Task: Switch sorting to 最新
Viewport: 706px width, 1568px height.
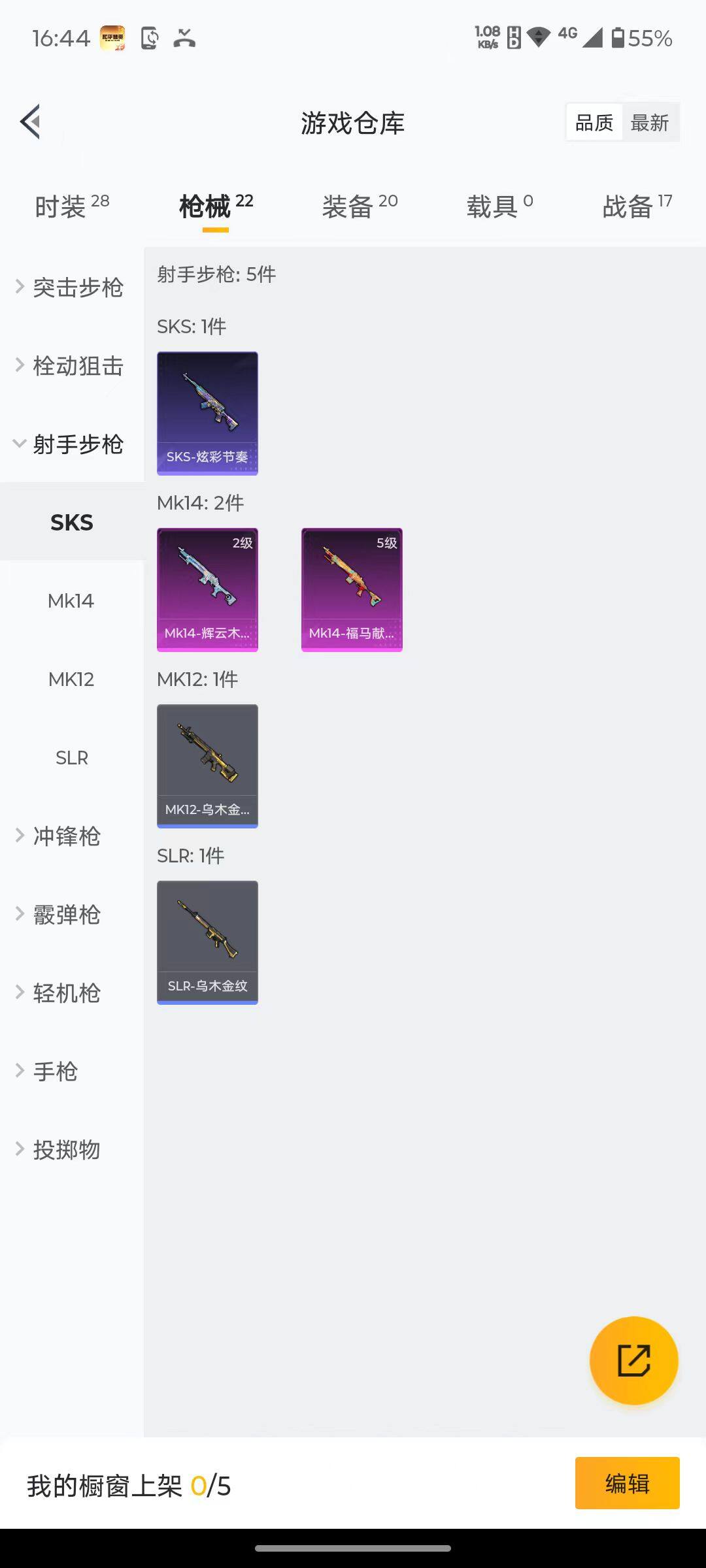Action: coord(650,122)
